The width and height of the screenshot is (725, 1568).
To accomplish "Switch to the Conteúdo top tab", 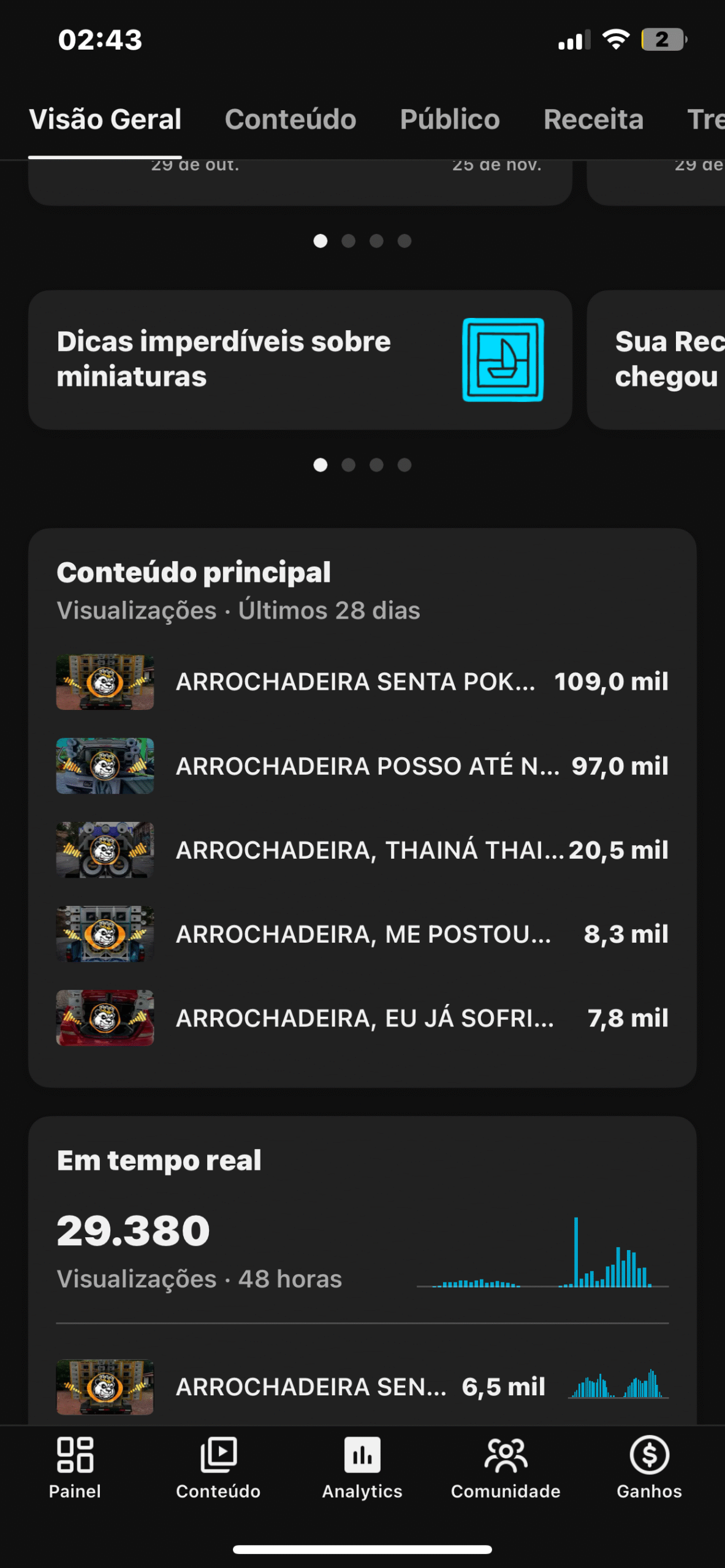I will (x=290, y=119).
